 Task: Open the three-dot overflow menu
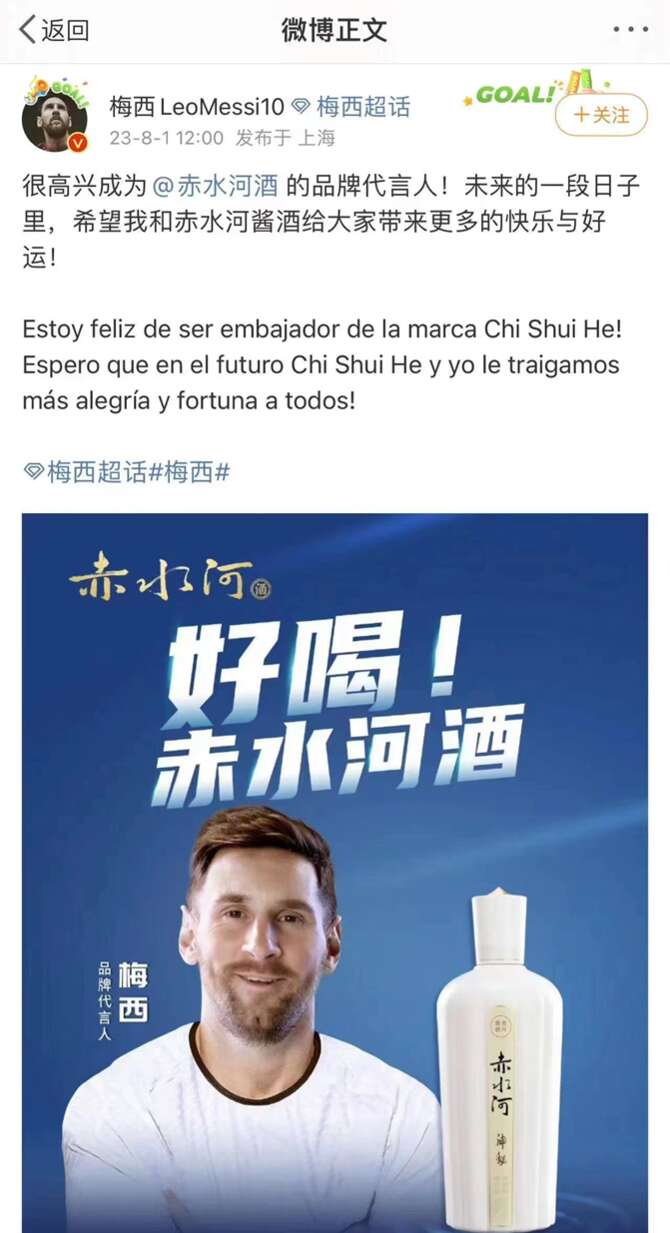tap(630, 30)
